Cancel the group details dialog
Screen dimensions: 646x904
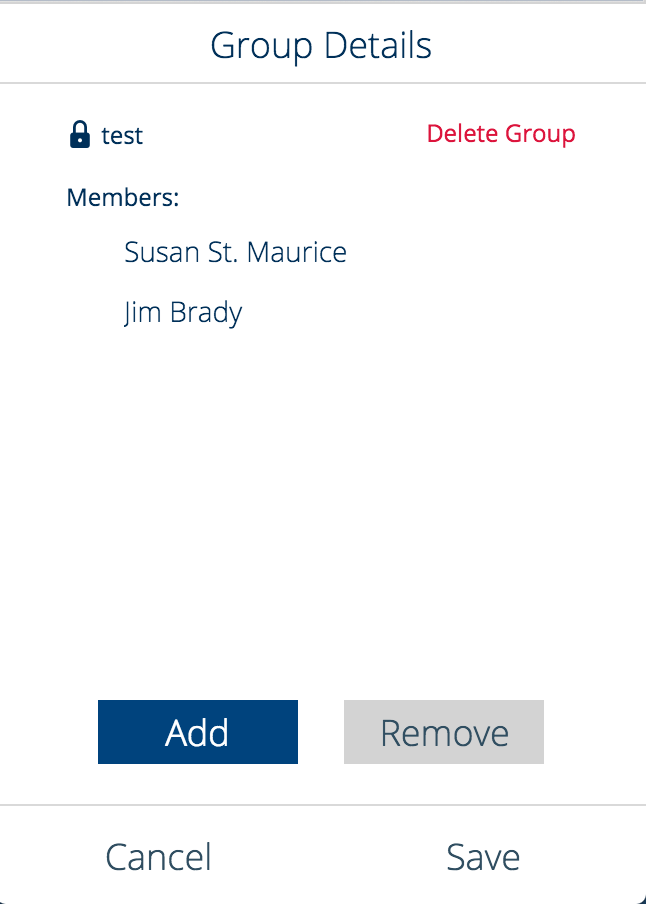[x=159, y=857]
